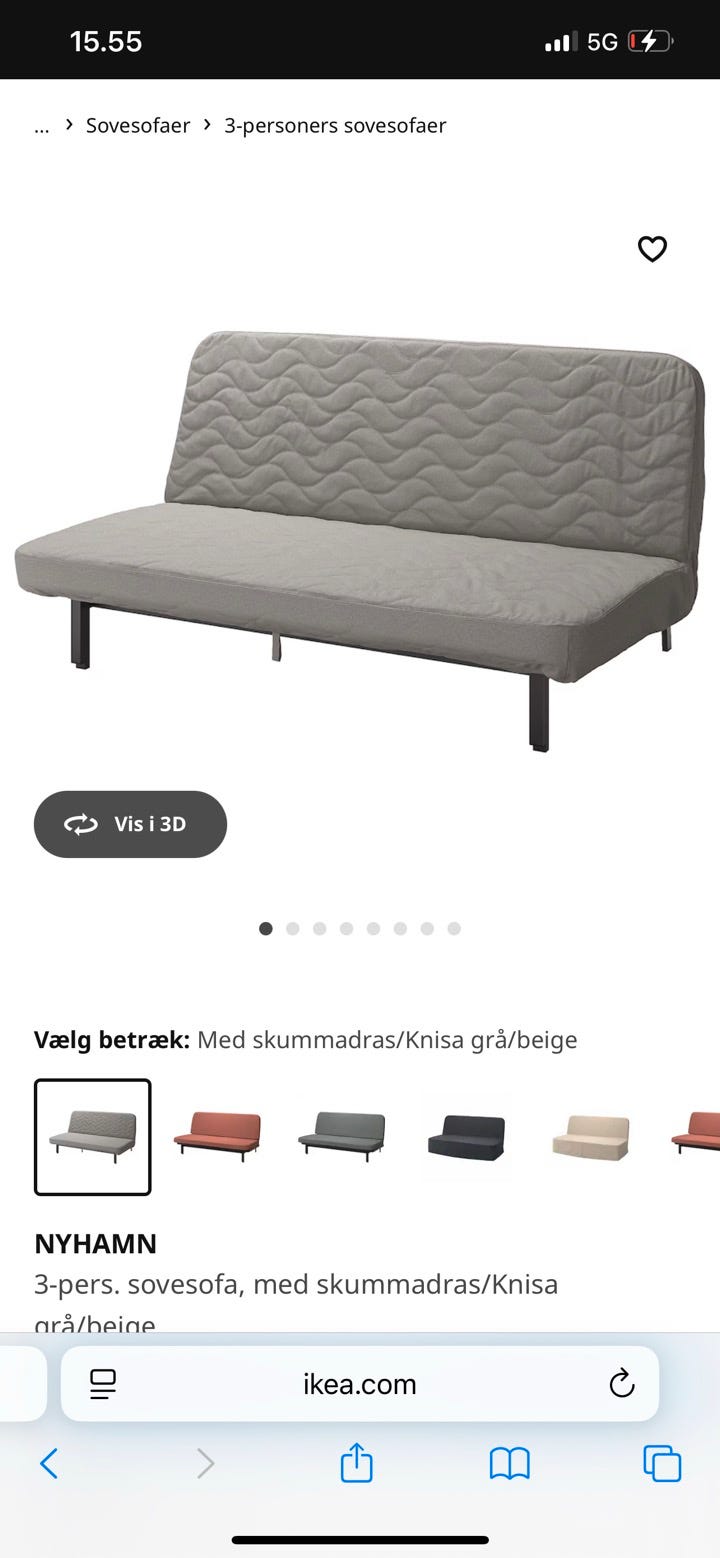Select the orange cover option
Image resolution: width=720 pixels, height=1558 pixels.
[218, 1137]
